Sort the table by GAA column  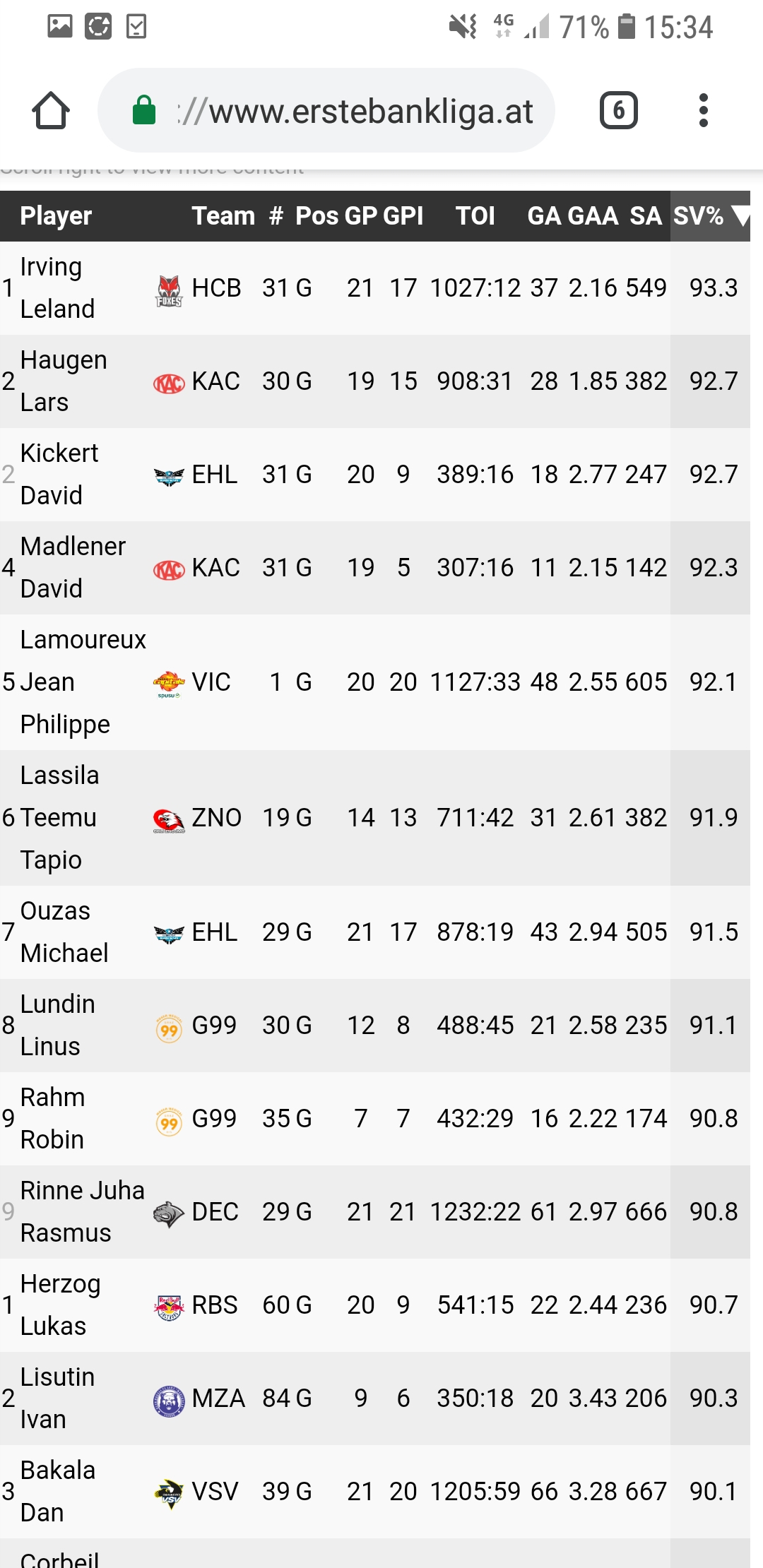point(593,216)
